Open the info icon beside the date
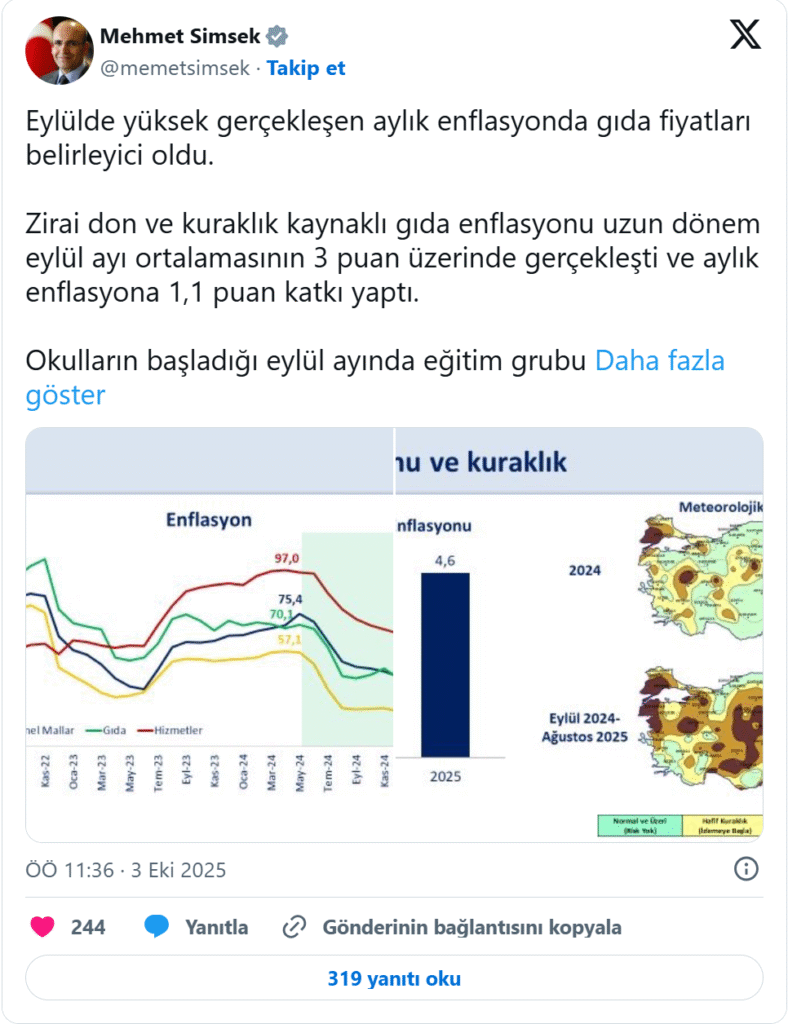The image size is (788, 1024). click(x=746, y=869)
